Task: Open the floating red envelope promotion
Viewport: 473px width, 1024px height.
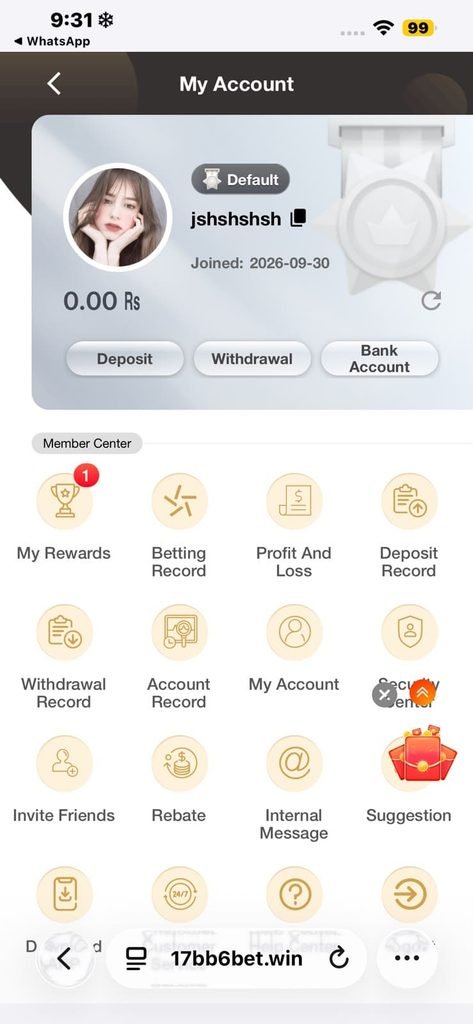Action: click(x=422, y=752)
